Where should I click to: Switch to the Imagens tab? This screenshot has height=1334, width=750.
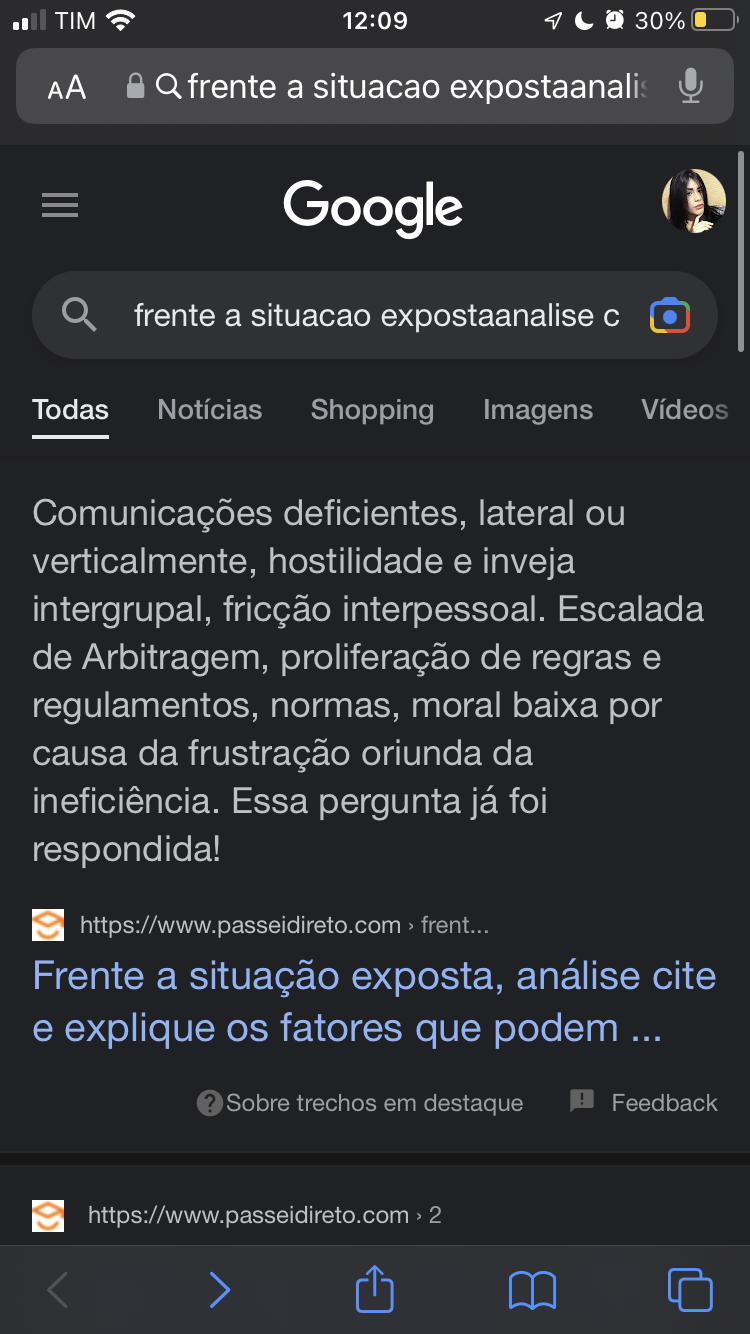click(x=538, y=410)
